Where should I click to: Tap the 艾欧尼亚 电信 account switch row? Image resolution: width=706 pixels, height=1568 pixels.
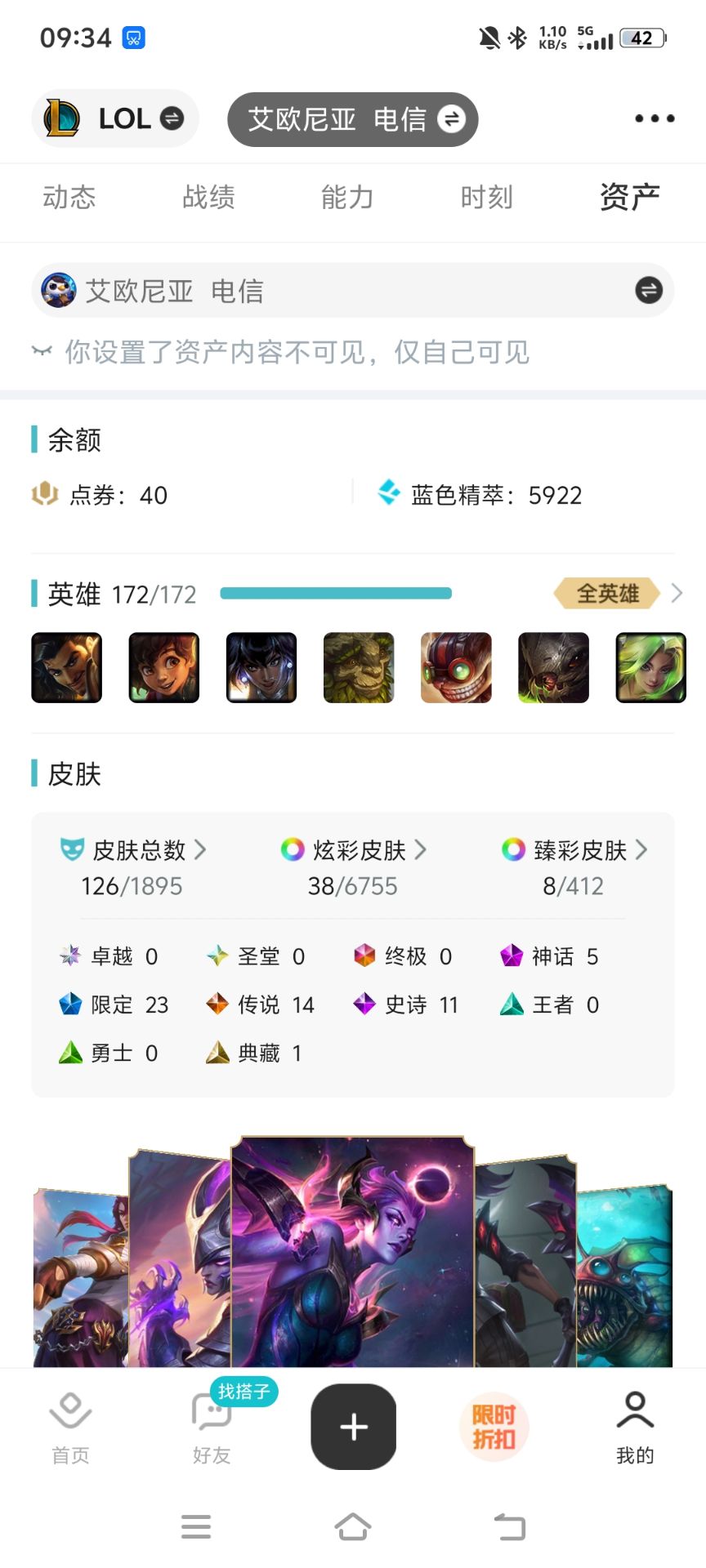coord(352,291)
